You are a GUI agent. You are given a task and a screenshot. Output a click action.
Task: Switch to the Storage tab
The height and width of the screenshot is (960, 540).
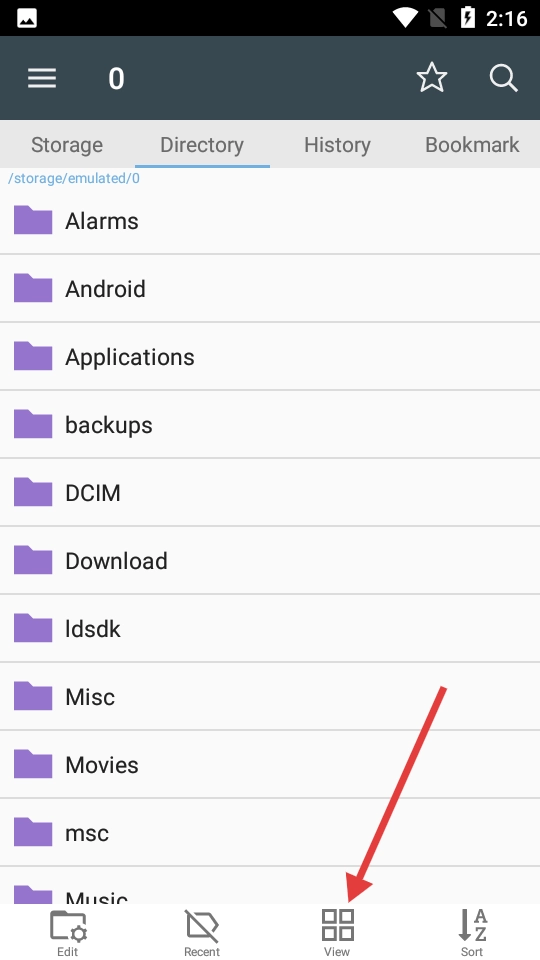point(67,144)
